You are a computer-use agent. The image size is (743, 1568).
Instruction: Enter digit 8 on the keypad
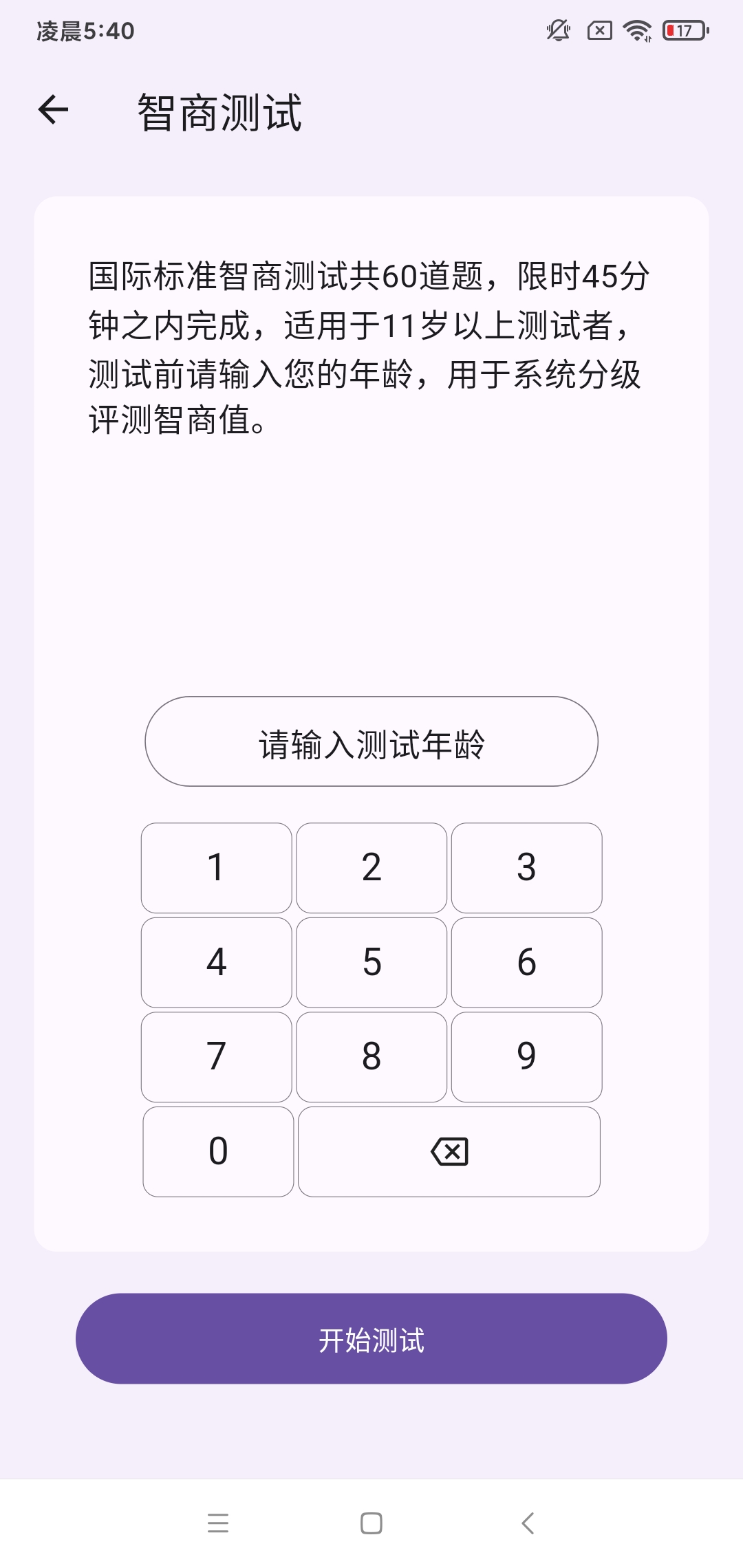(371, 1057)
